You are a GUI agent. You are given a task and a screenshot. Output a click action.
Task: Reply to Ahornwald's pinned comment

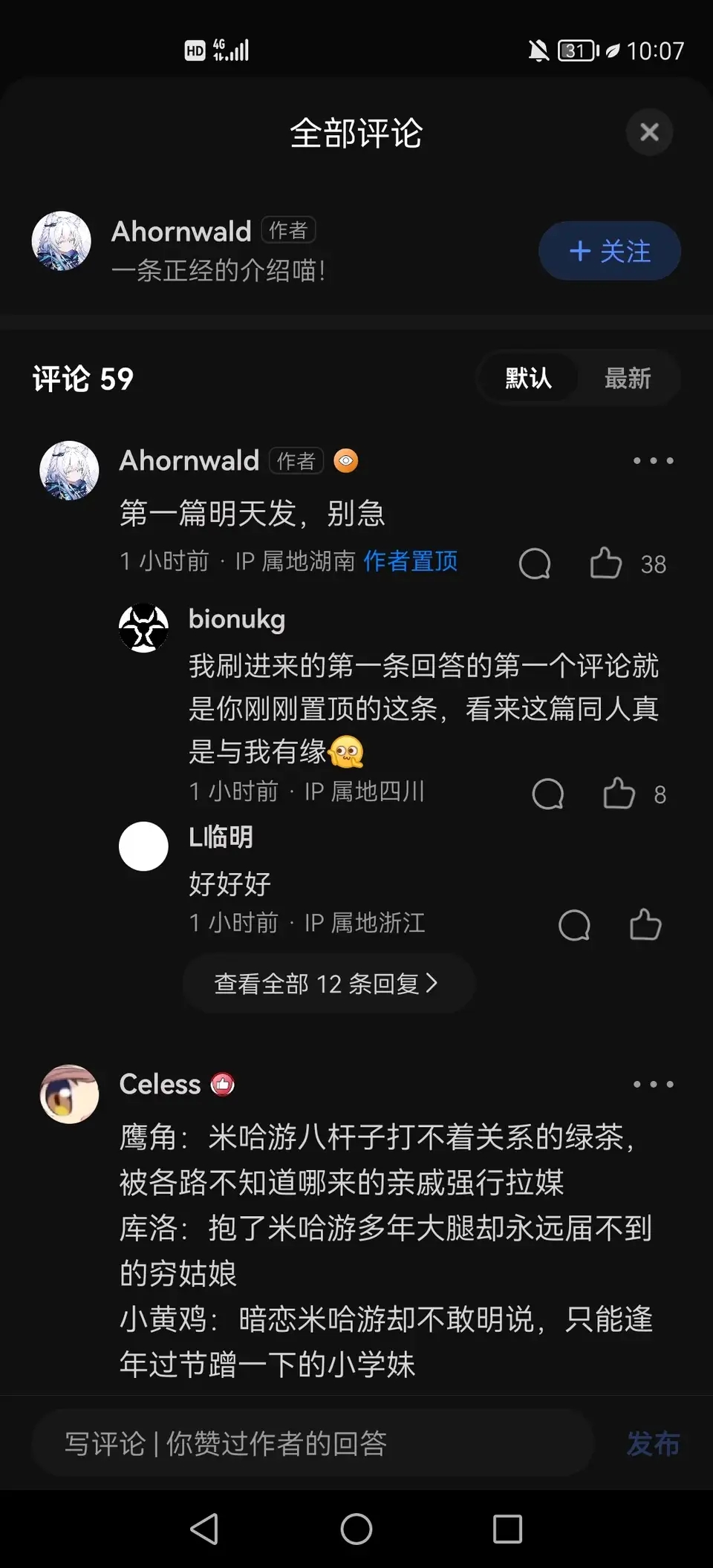coord(535,563)
